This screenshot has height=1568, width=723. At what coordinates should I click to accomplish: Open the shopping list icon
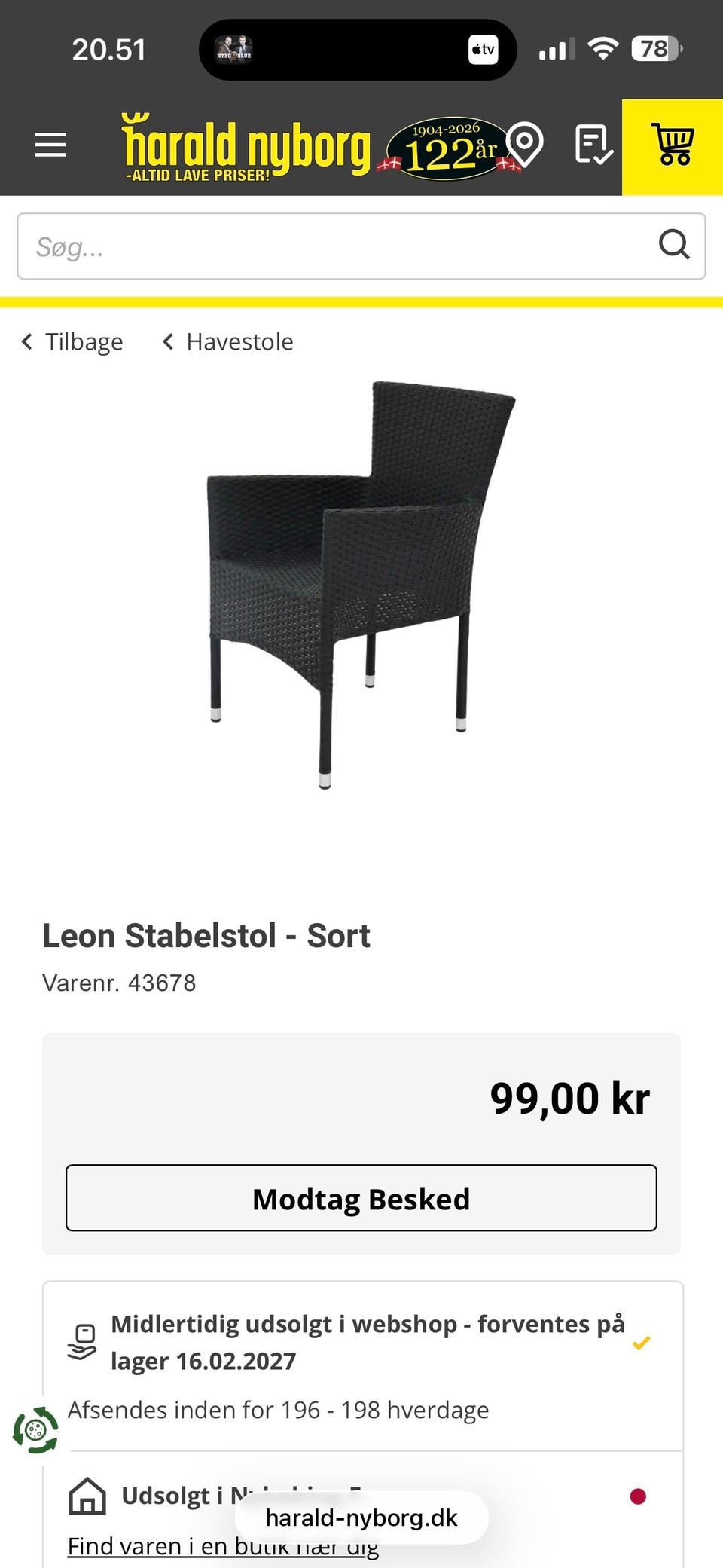(x=593, y=145)
